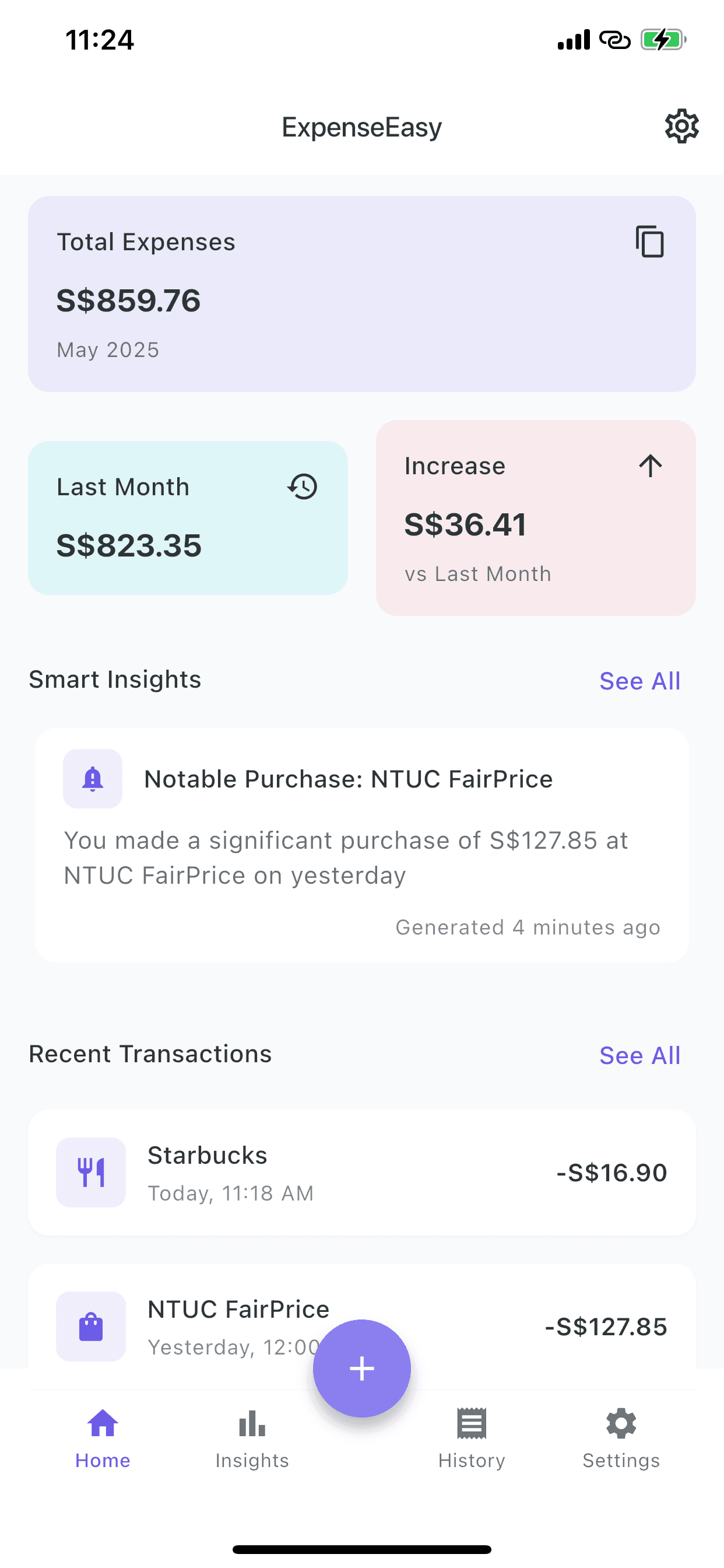The image size is (724, 1568).
Task: View all Recent Transactions
Action: [639, 1055]
